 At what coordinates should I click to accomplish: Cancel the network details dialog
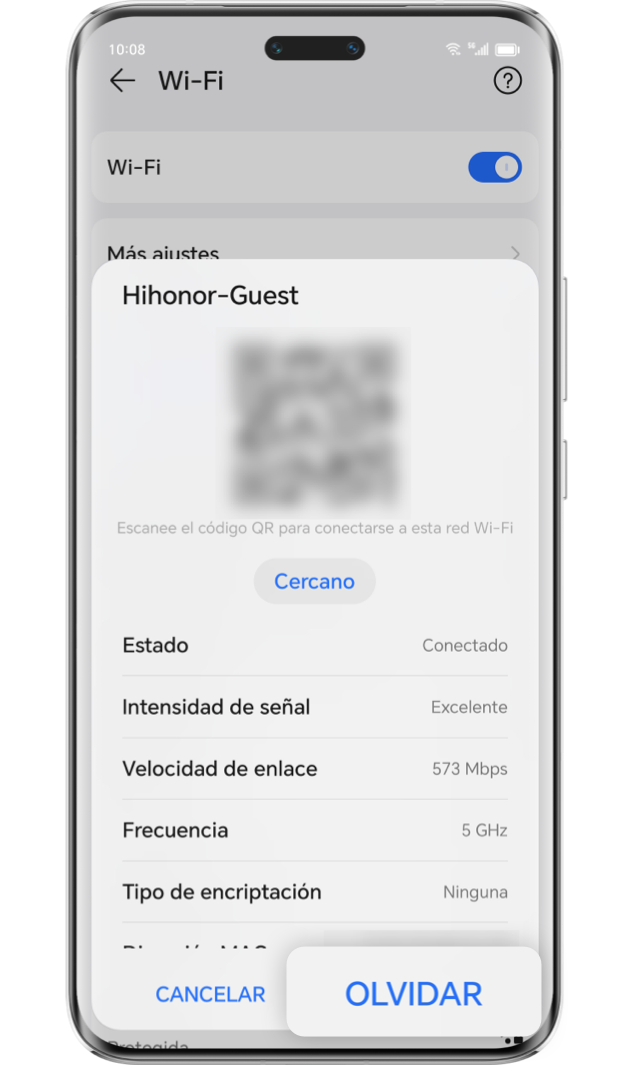[x=210, y=994]
